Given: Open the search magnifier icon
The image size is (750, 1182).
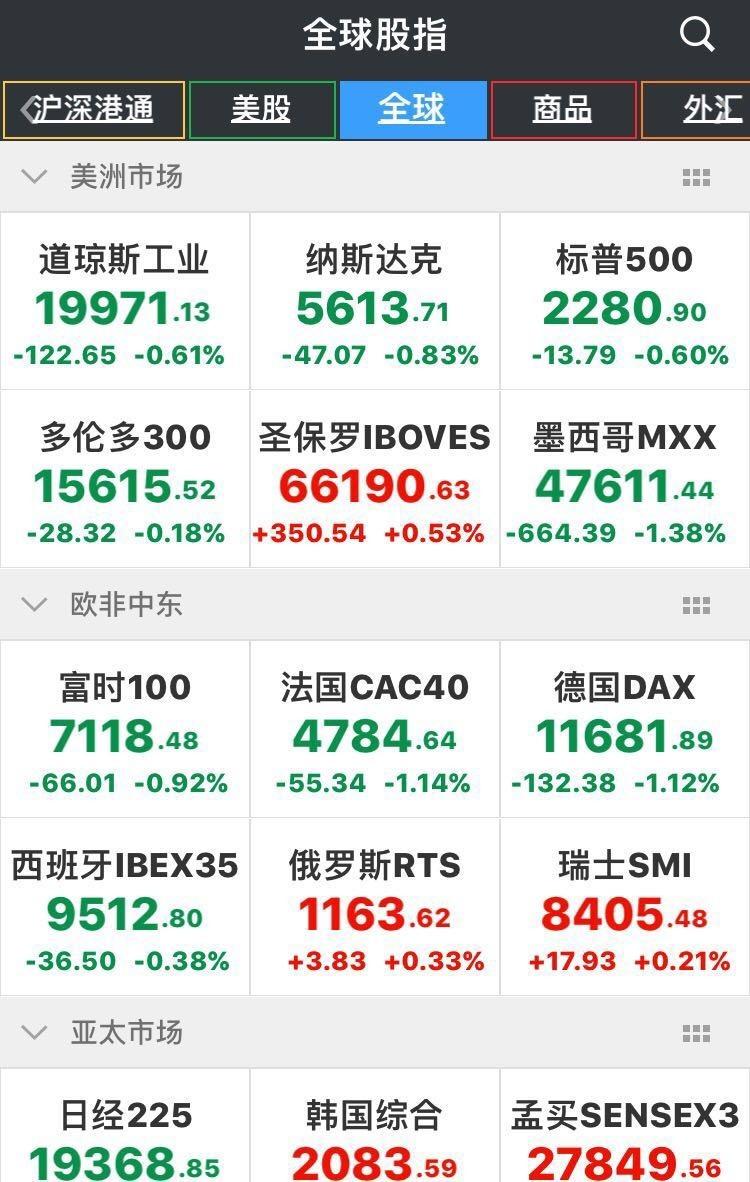Looking at the screenshot, I should click(x=696, y=35).
